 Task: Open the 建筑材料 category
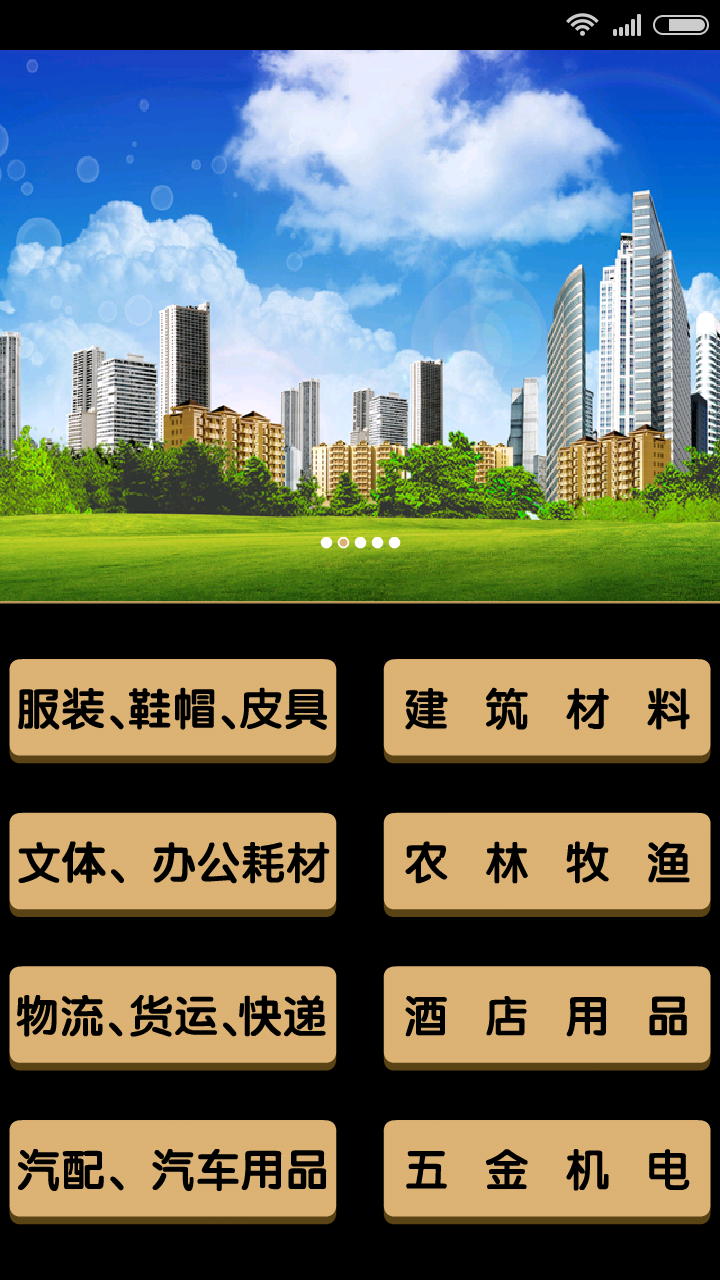[x=547, y=709]
